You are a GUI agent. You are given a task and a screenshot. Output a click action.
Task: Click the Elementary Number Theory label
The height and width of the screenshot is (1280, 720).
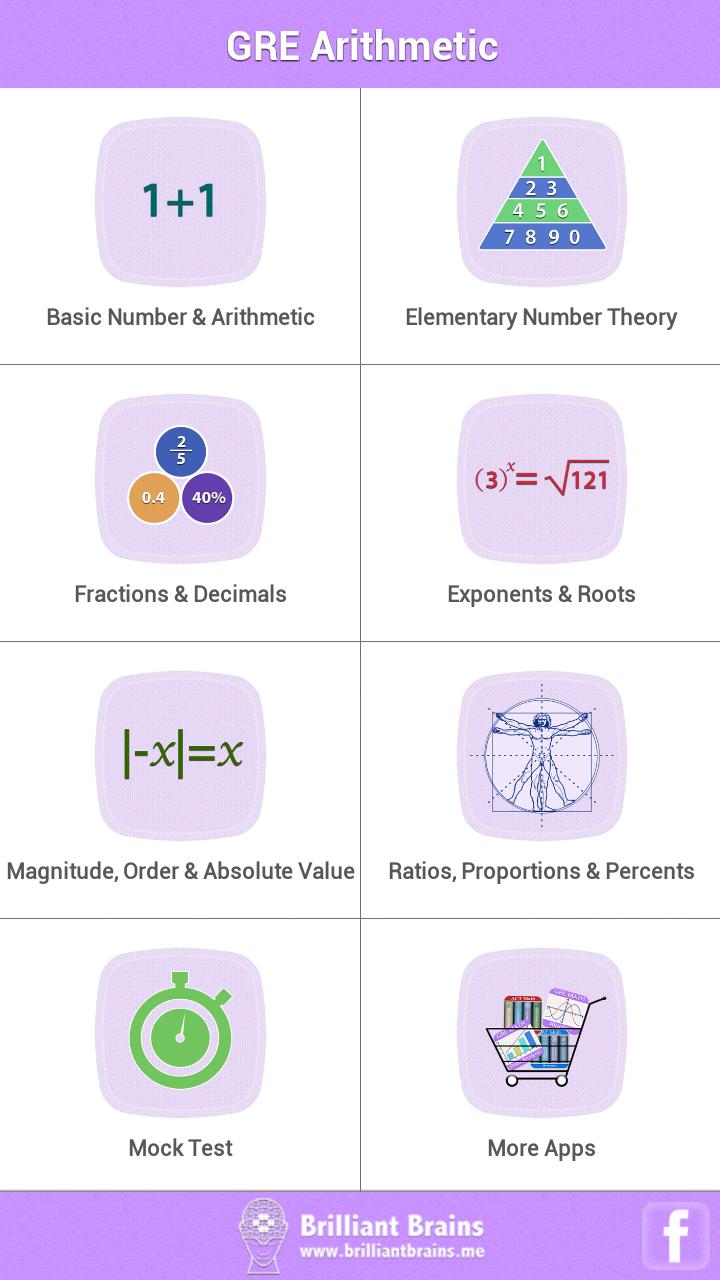coord(540,317)
